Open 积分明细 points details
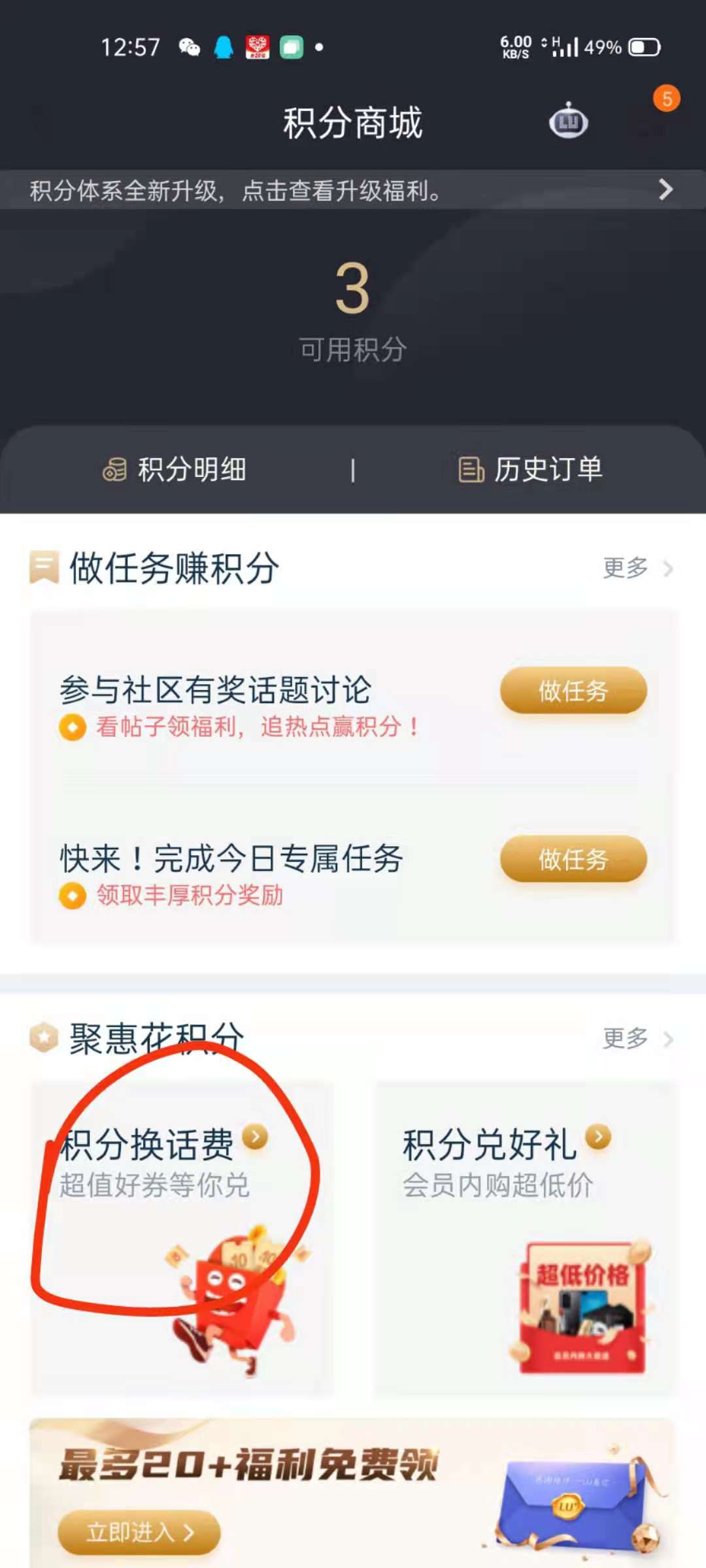This screenshot has width=706, height=1568. (175, 469)
